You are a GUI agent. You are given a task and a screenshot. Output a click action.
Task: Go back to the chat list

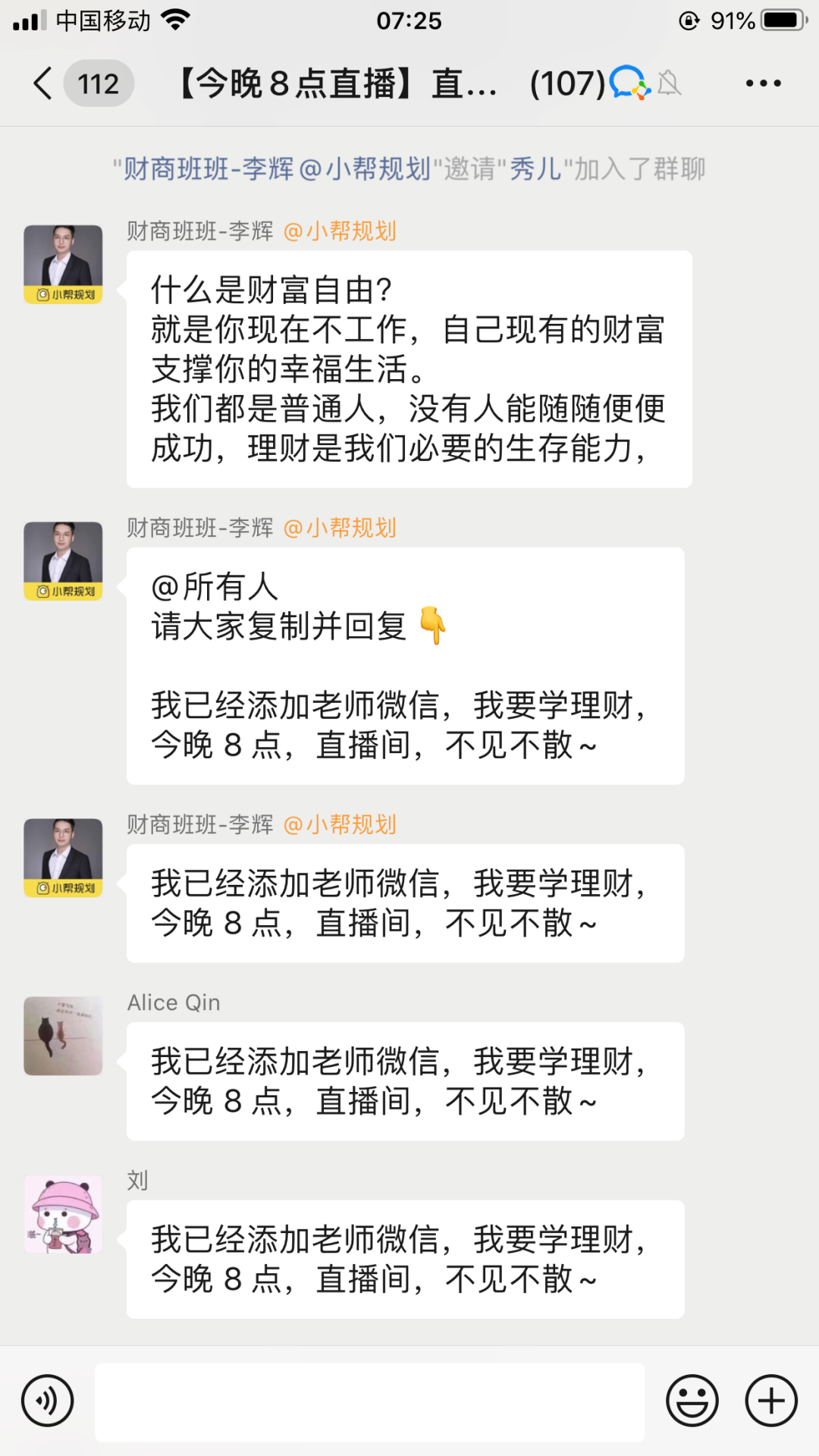point(44,83)
